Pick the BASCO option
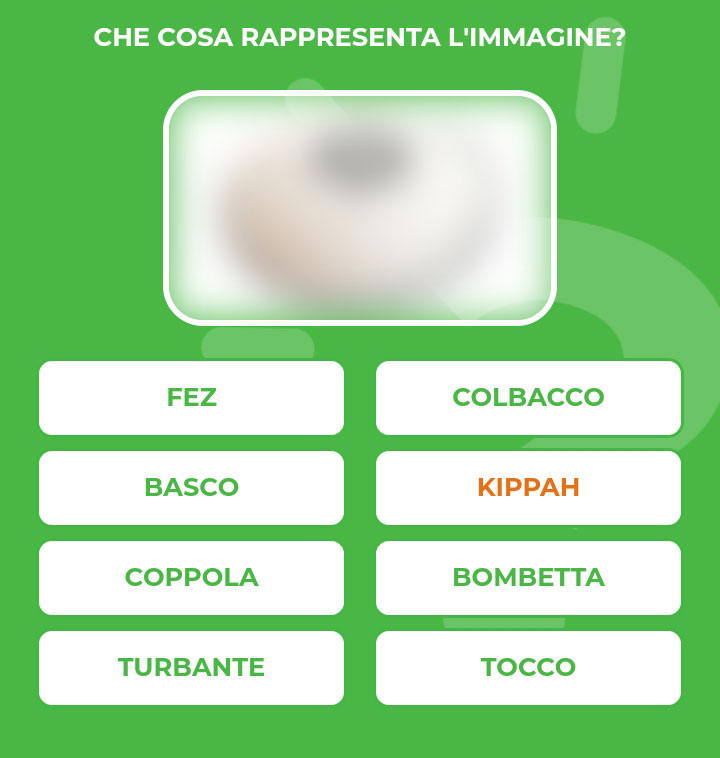 [191, 488]
